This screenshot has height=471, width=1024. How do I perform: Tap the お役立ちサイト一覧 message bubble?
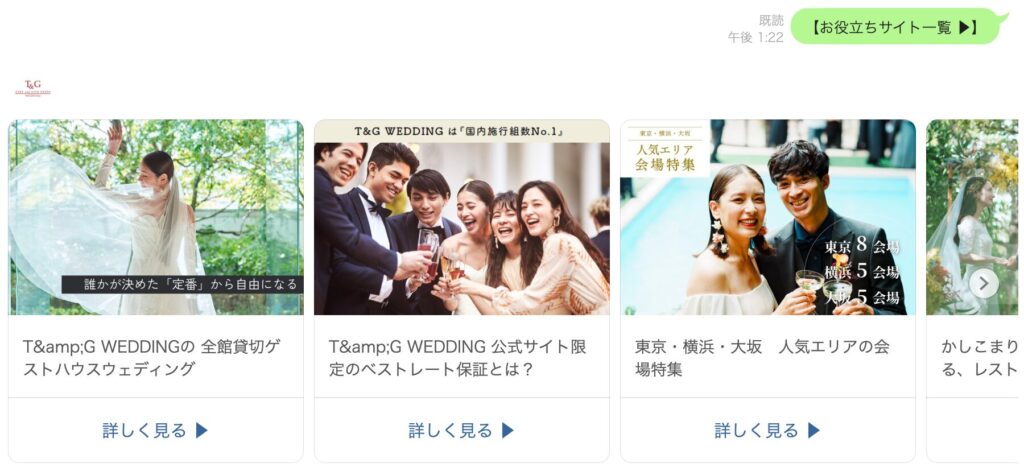[896, 27]
